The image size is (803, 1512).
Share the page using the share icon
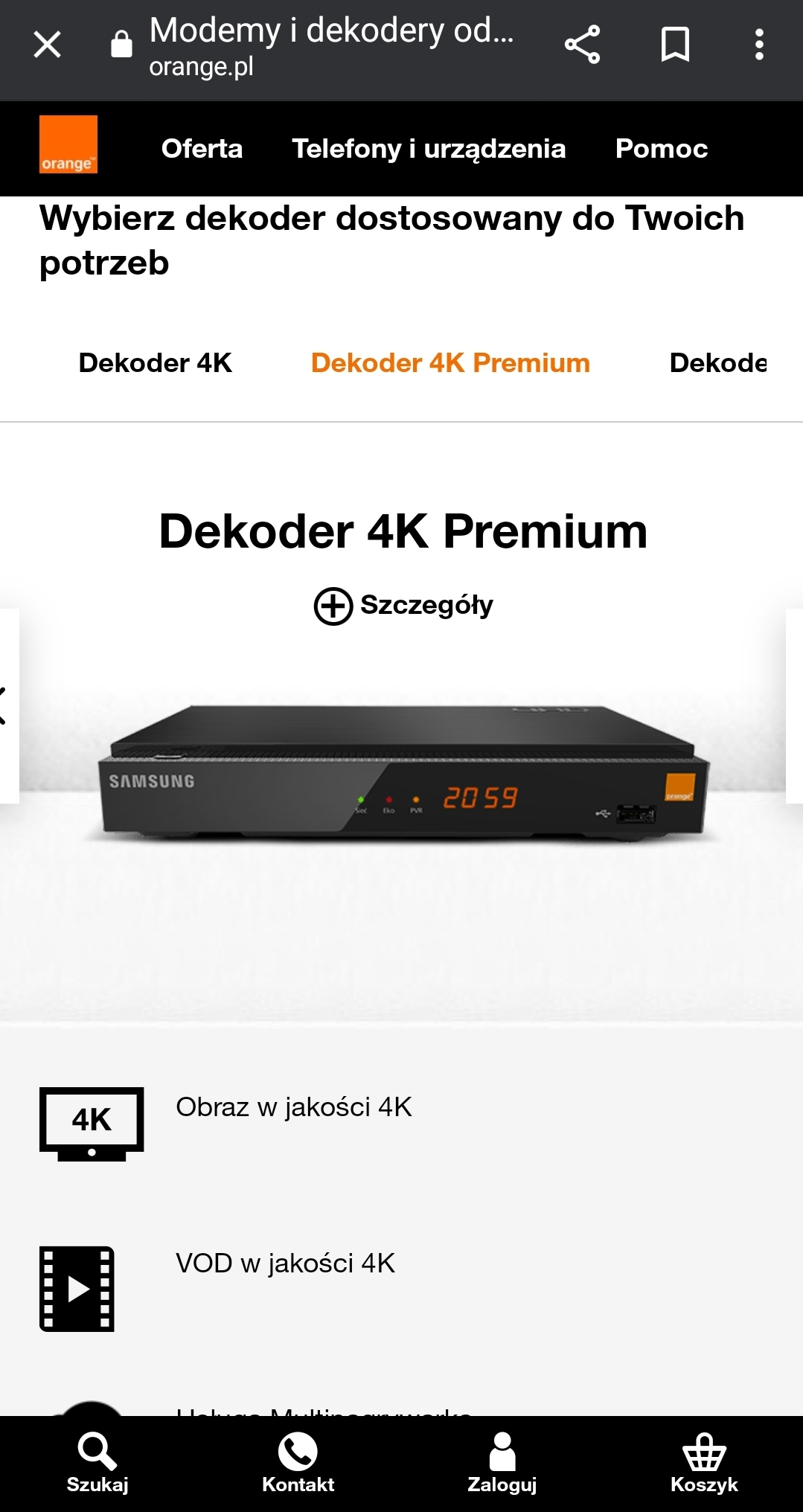pos(583,45)
